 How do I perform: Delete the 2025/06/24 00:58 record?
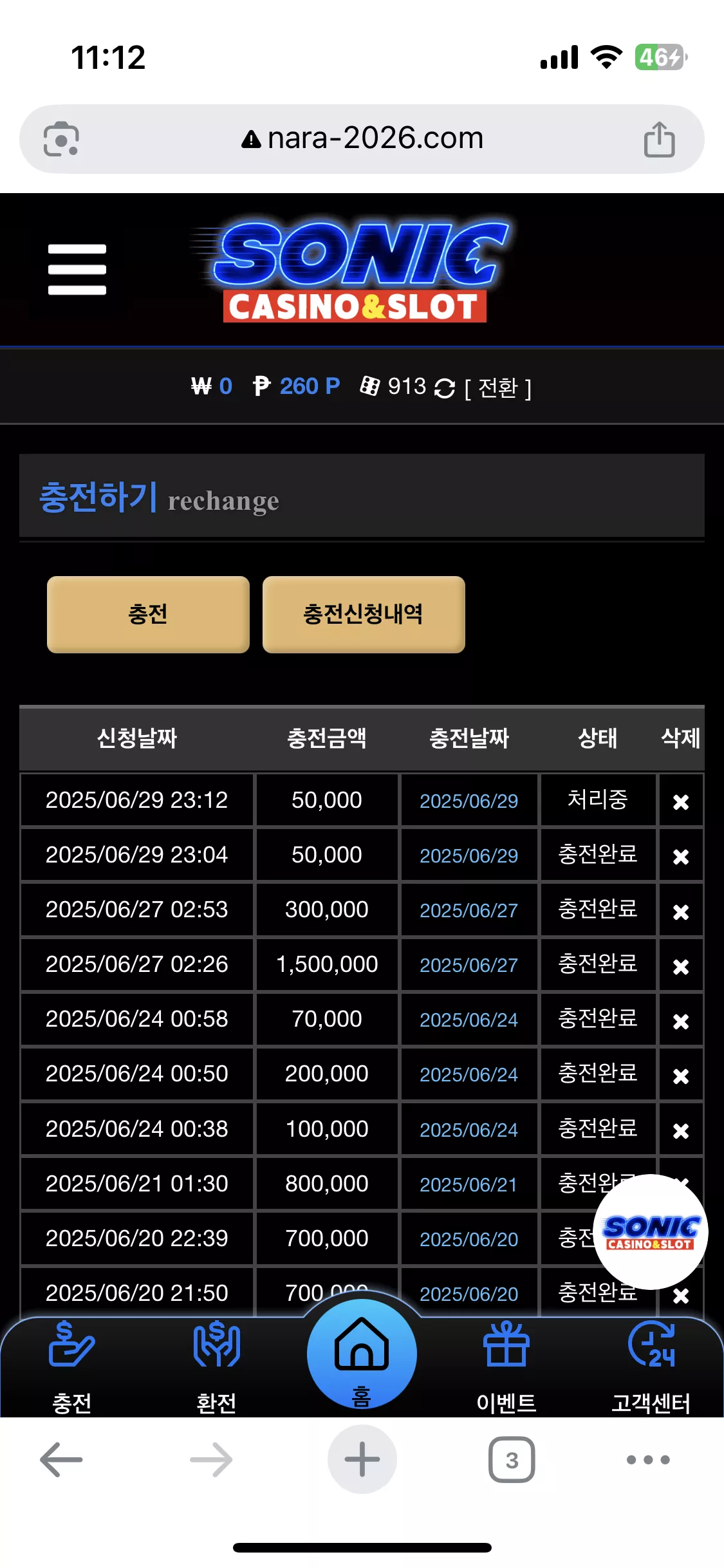pos(681,1021)
